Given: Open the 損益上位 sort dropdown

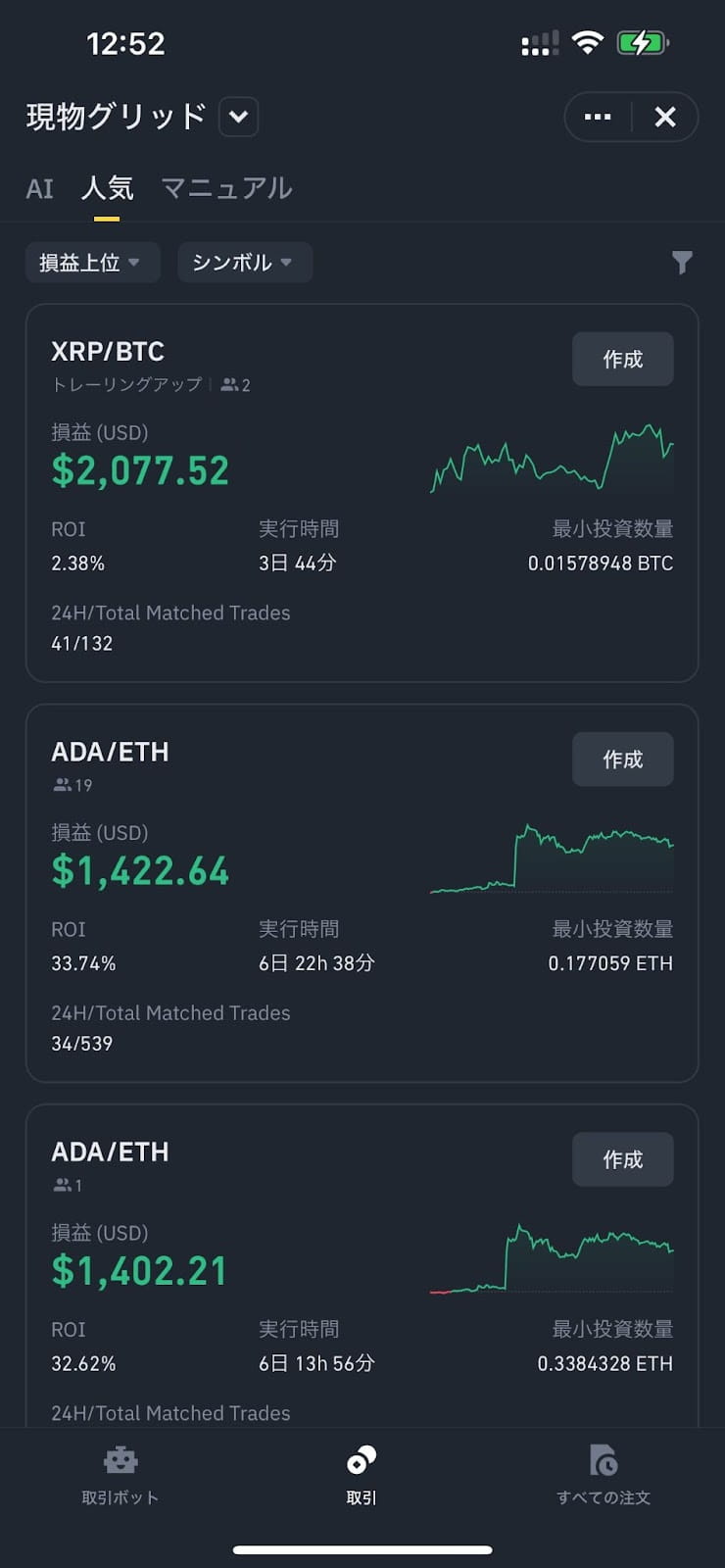Looking at the screenshot, I should click(92, 263).
